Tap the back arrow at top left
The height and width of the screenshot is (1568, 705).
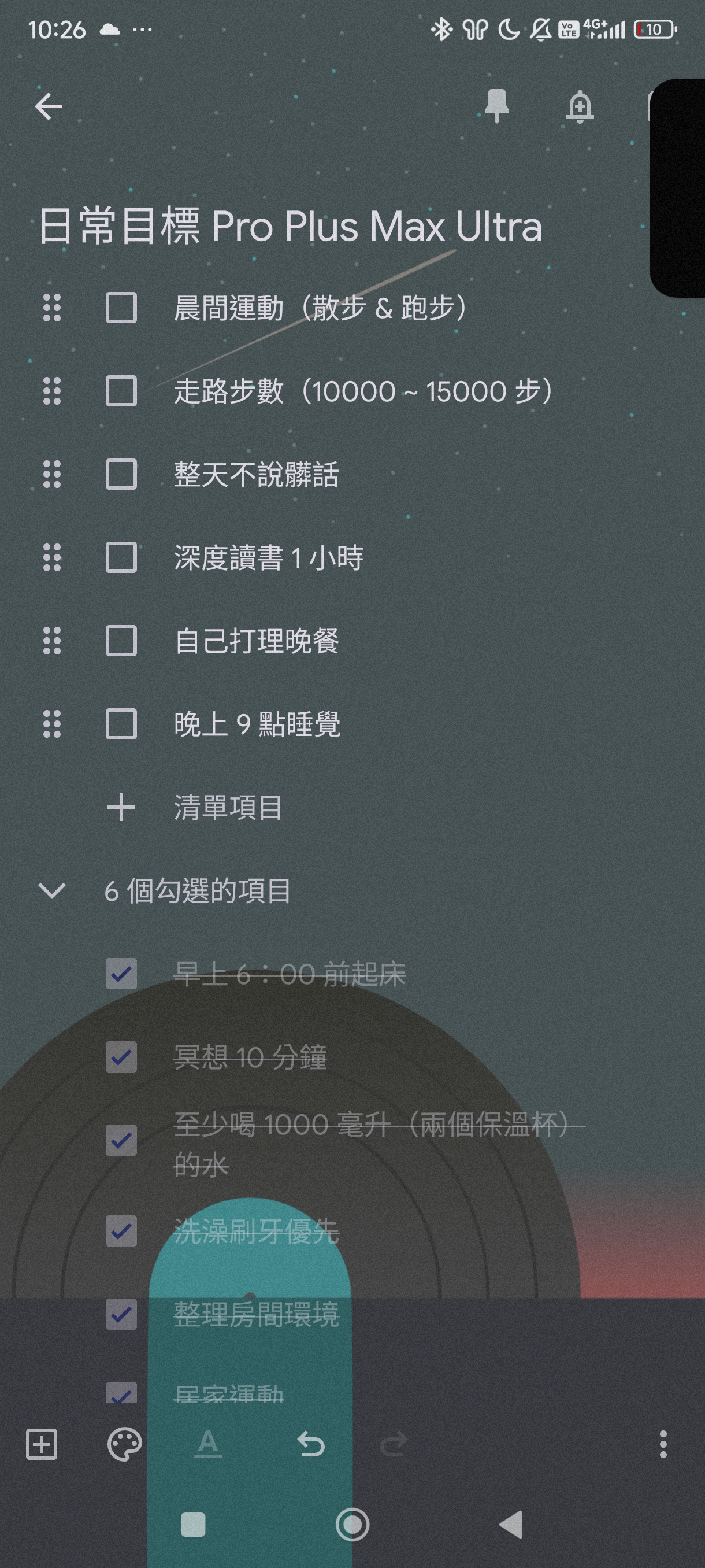tap(48, 105)
